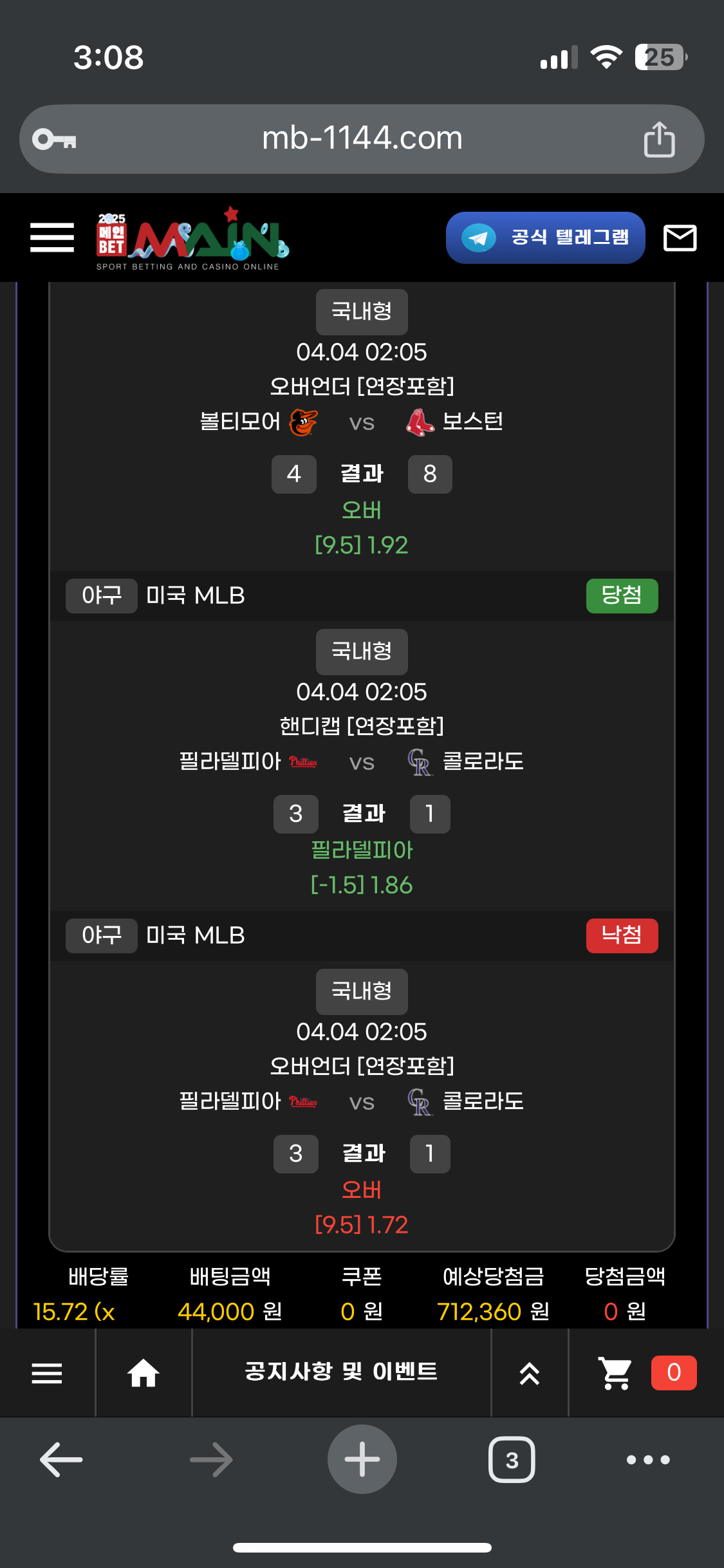The width and height of the screenshot is (724, 1568).
Task: Tap the MAIN BET logo to go home
Action: (192, 239)
